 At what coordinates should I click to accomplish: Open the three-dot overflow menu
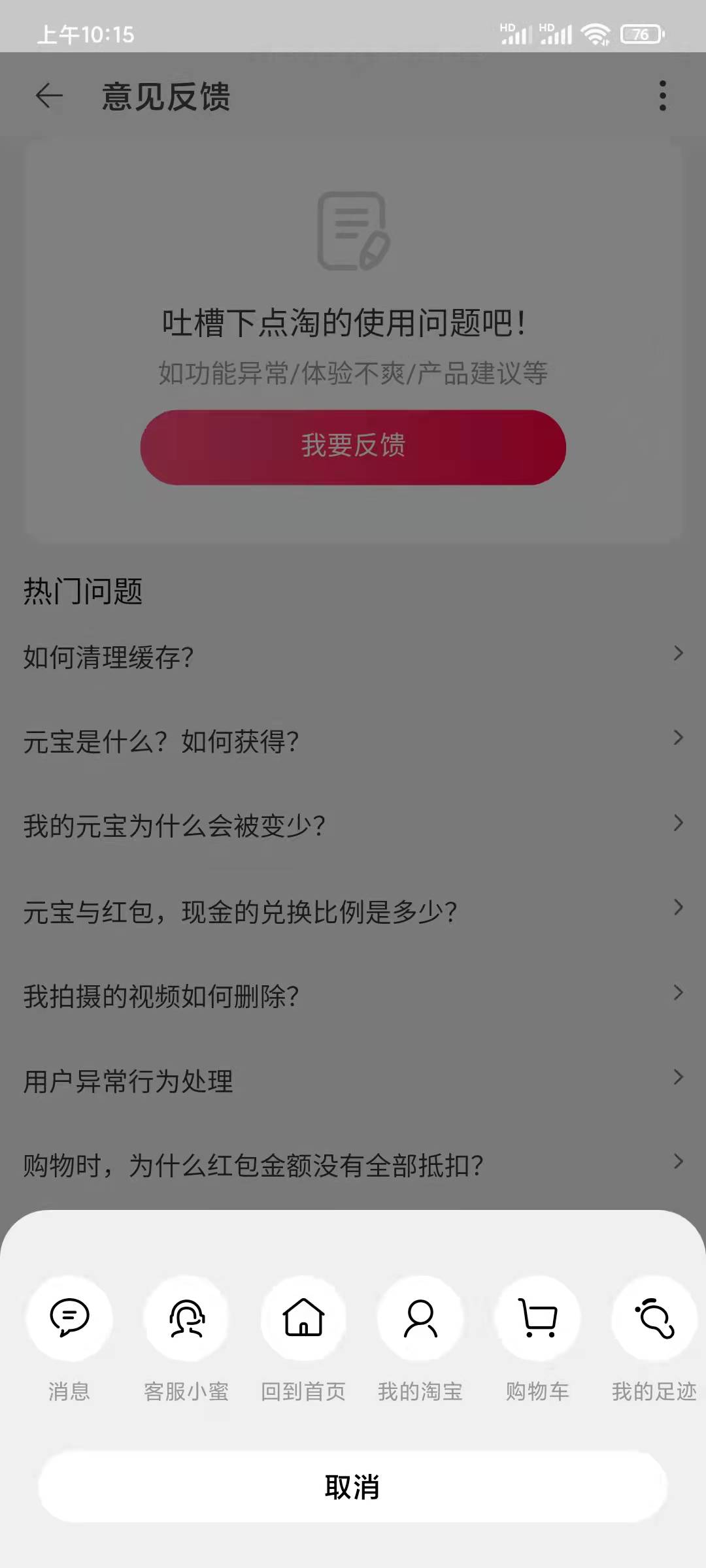[x=662, y=97]
